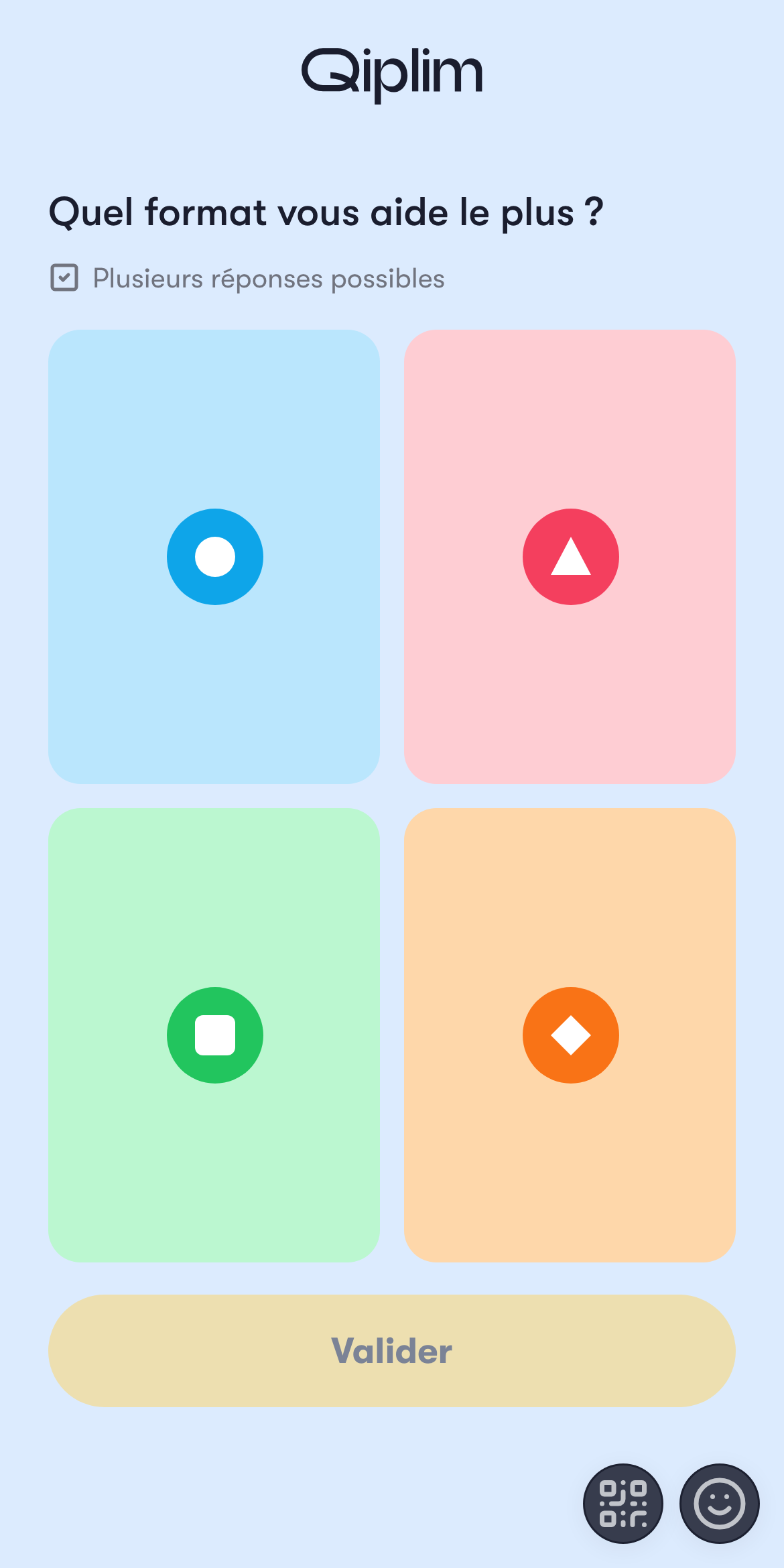Select the blue circle answer card
This screenshot has height=1568, width=784.
(214, 556)
